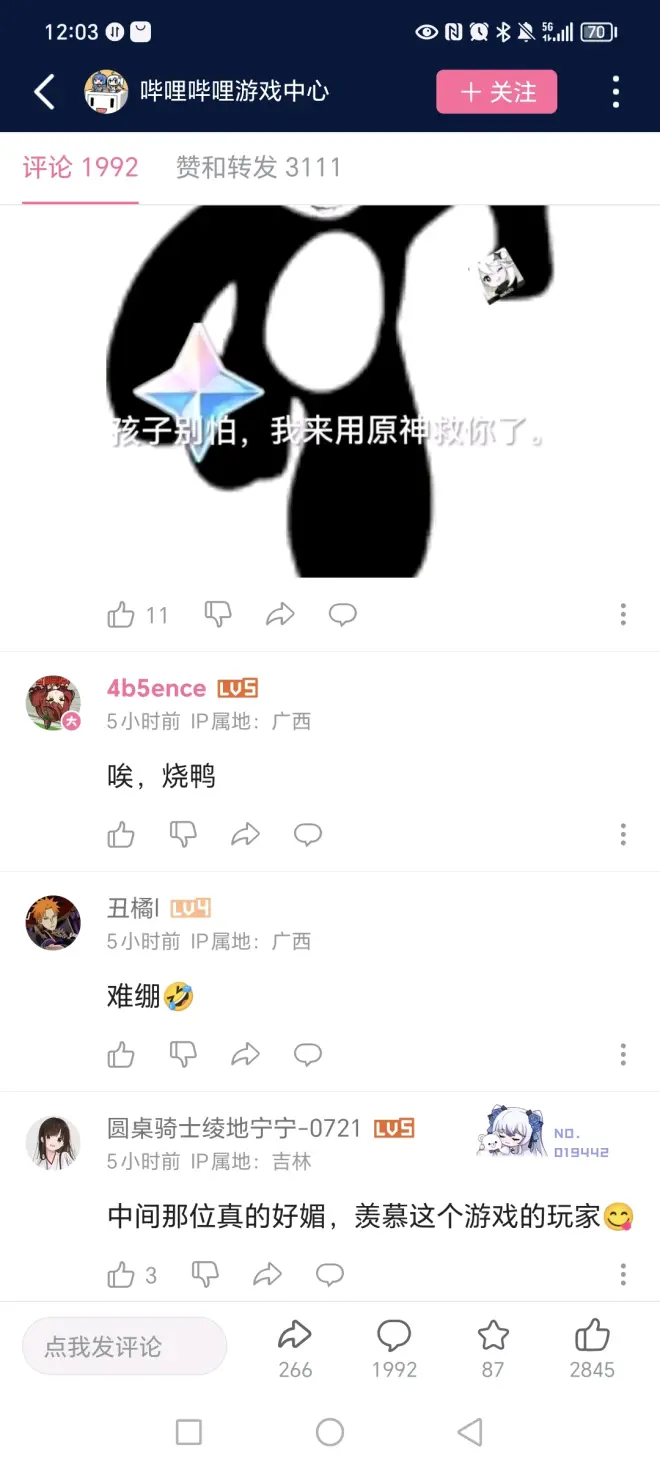Open 丑橘l's profile avatar
Screen dimensions: 660x1467
[x=53, y=923]
